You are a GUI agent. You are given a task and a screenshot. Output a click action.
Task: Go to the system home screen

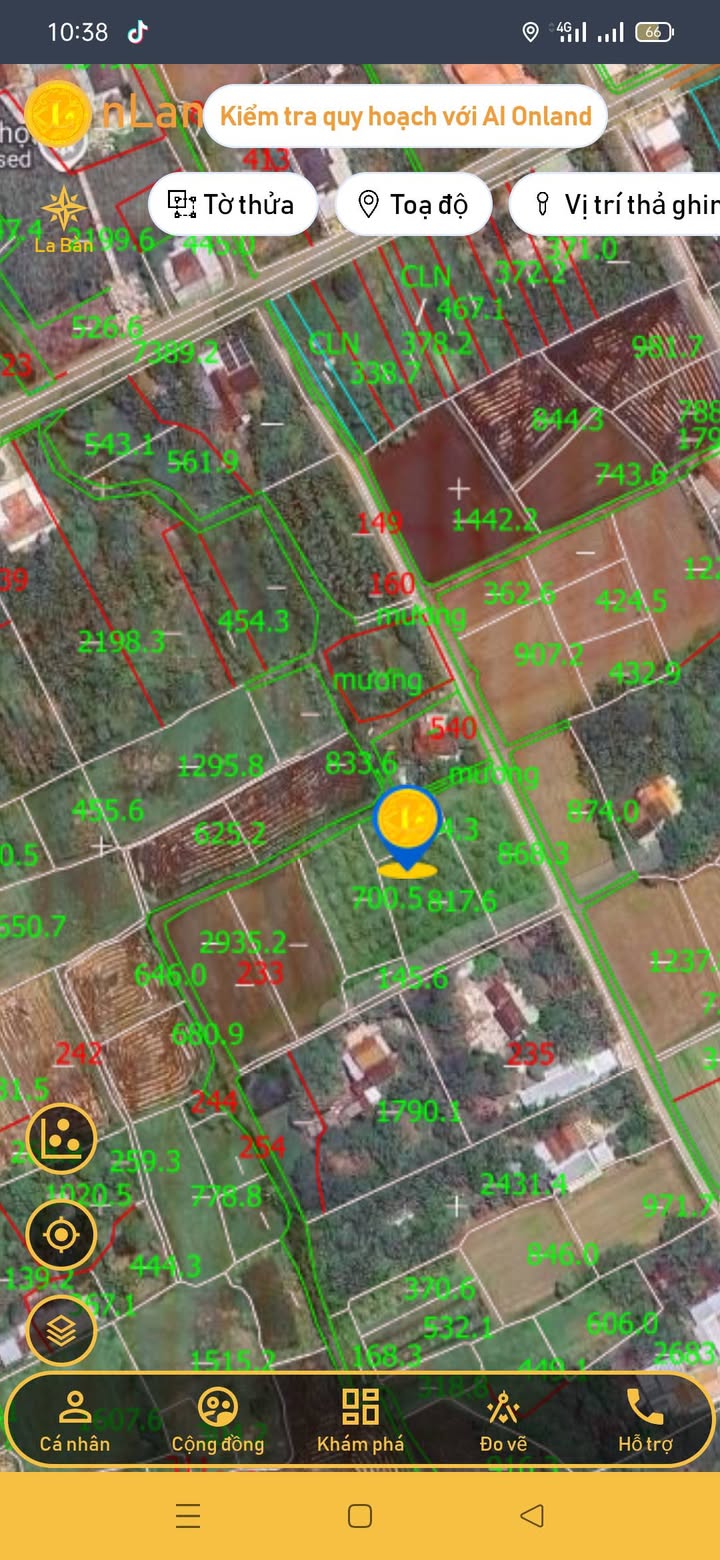tap(360, 1515)
